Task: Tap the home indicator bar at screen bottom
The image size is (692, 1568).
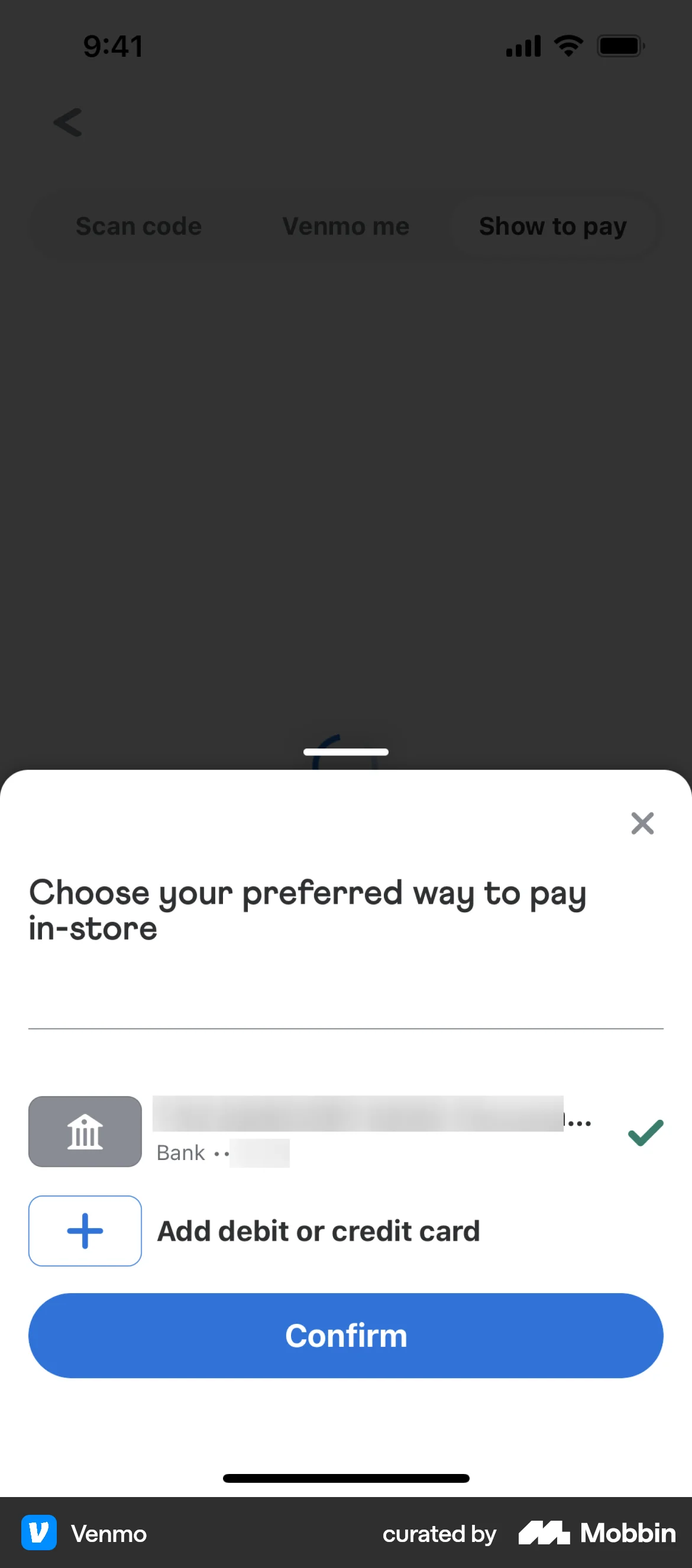Action: pos(346,1478)
